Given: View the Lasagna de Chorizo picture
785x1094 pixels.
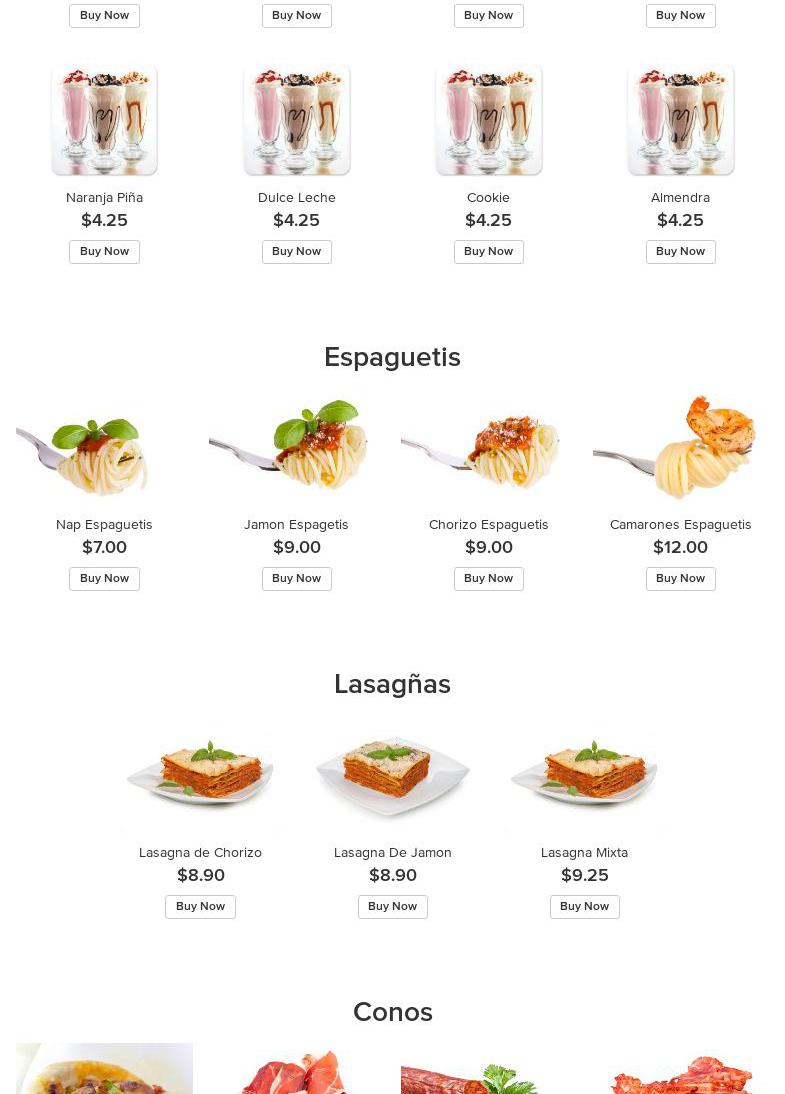Looking at the screenshot, I should point(200,775).
